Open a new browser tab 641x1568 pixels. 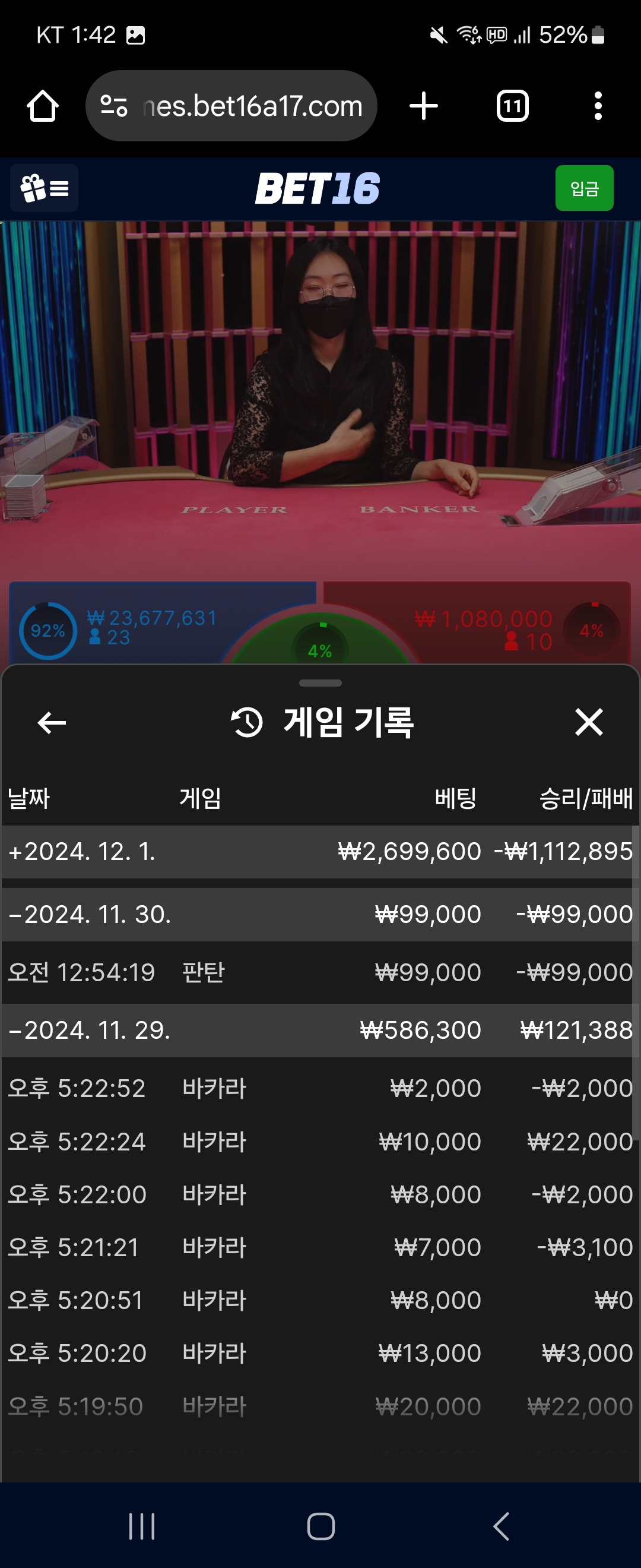pos(423,106)
